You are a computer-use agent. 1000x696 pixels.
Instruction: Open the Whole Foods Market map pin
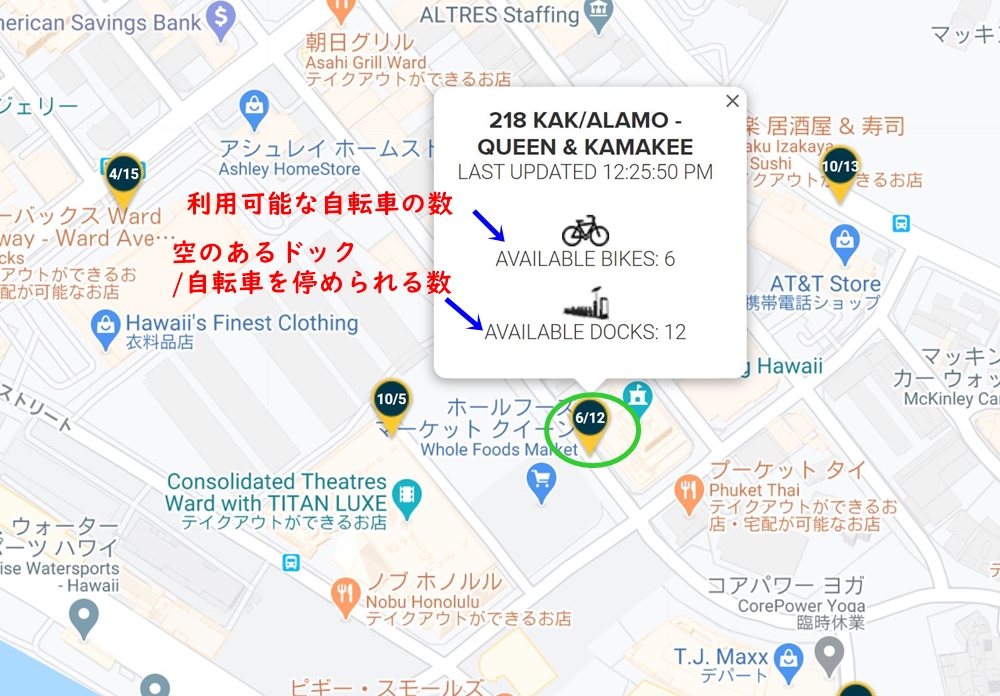(541, 482)
